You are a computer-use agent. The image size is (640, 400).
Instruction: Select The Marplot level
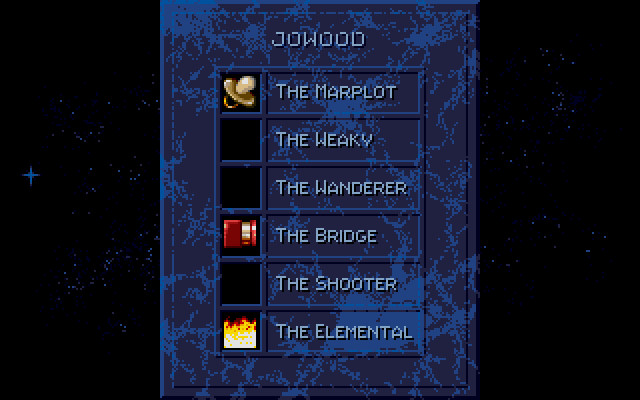(x=335, y=92)
